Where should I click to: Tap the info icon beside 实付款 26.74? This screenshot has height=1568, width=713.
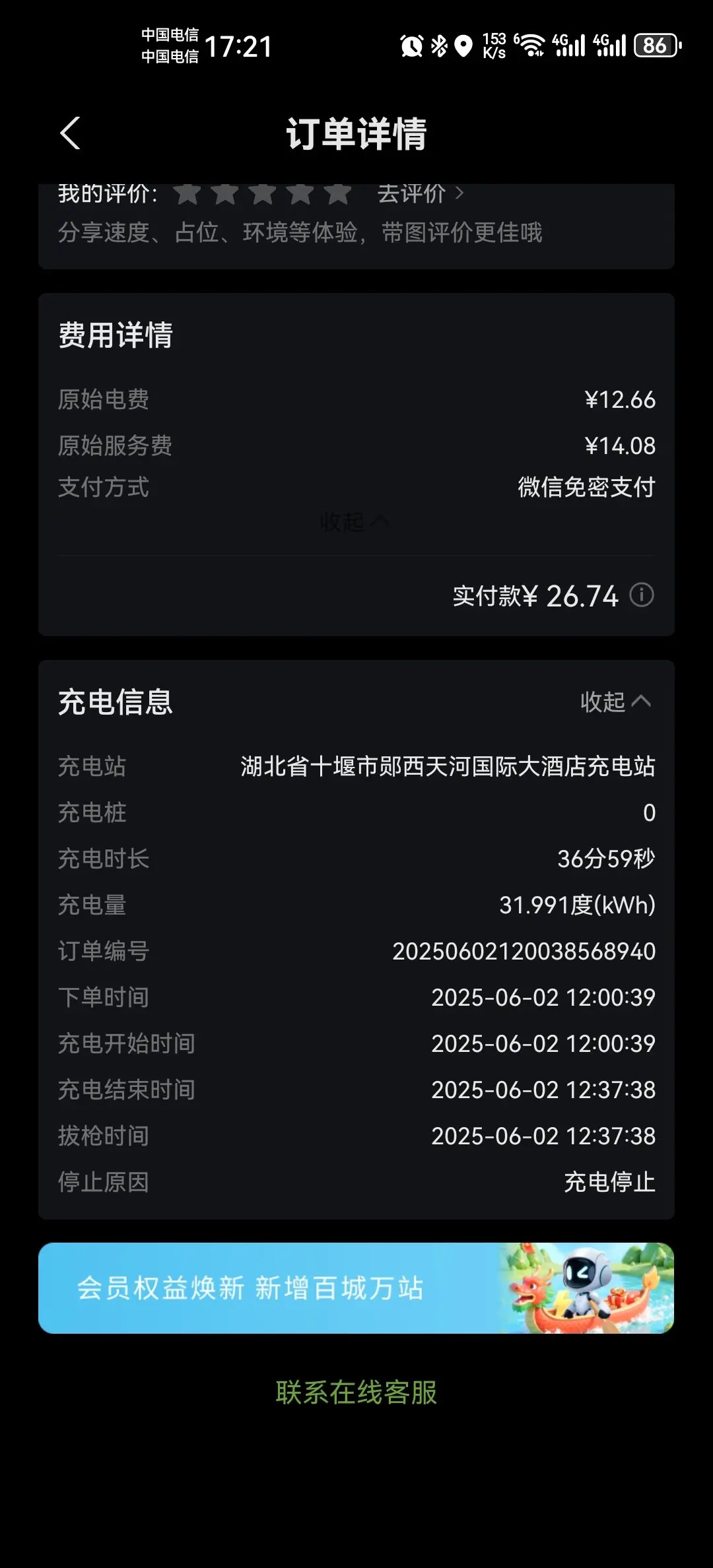click(641, 595)
